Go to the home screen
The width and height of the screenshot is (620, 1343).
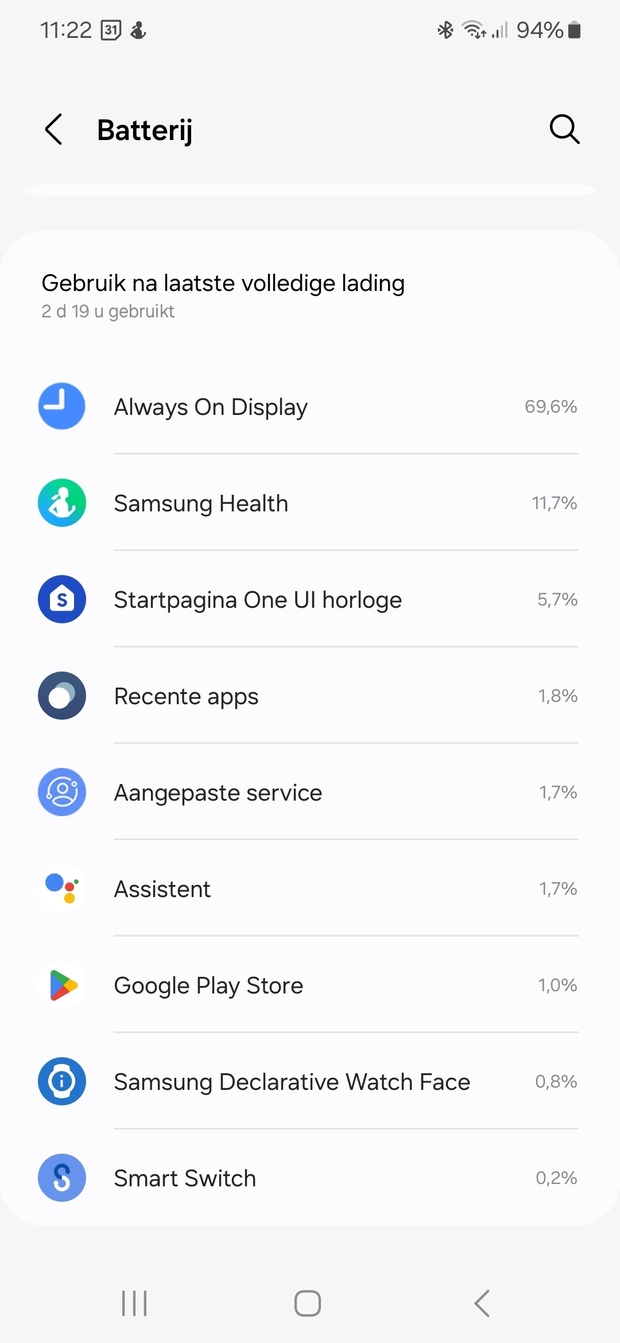coord(308,1303)
